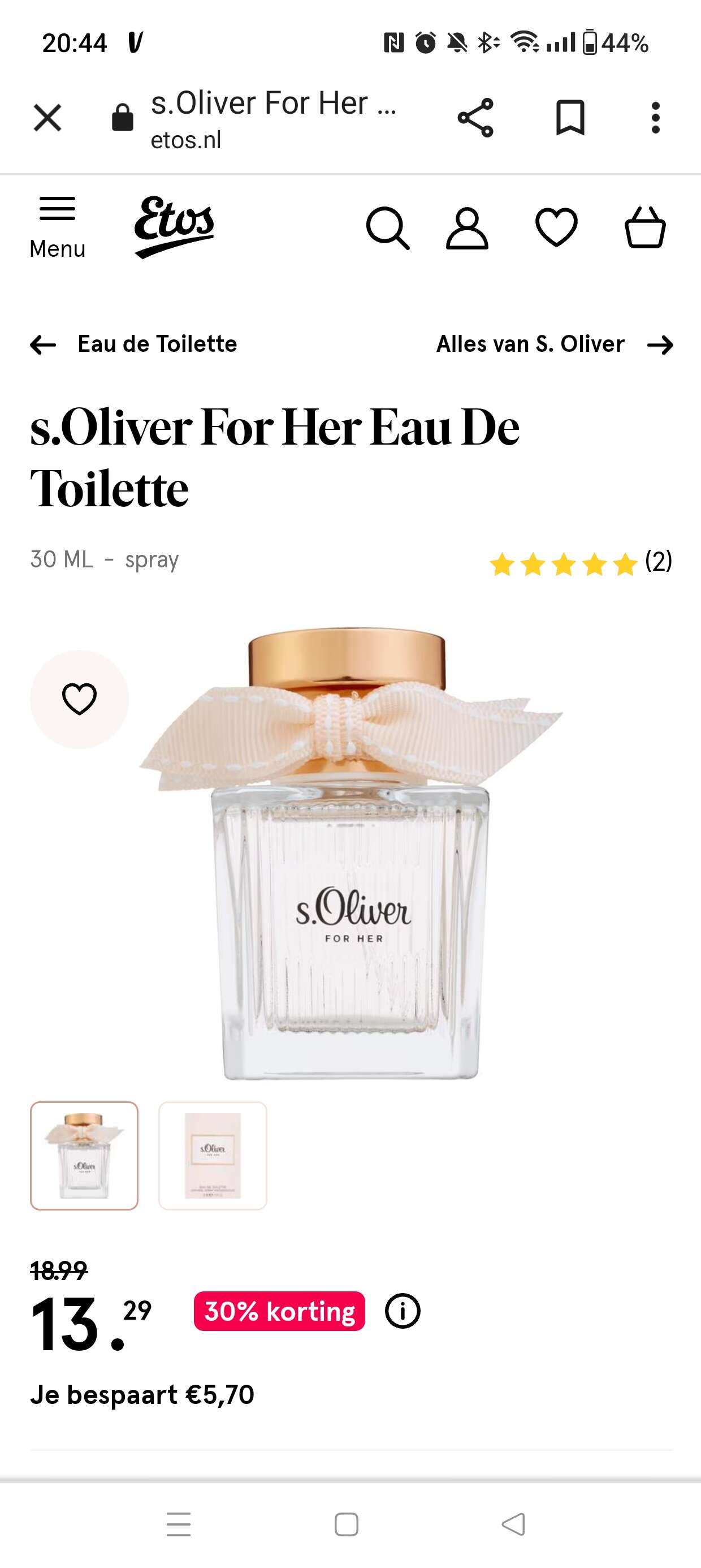Select the packaging box thumbnail image

point(213,1155)
